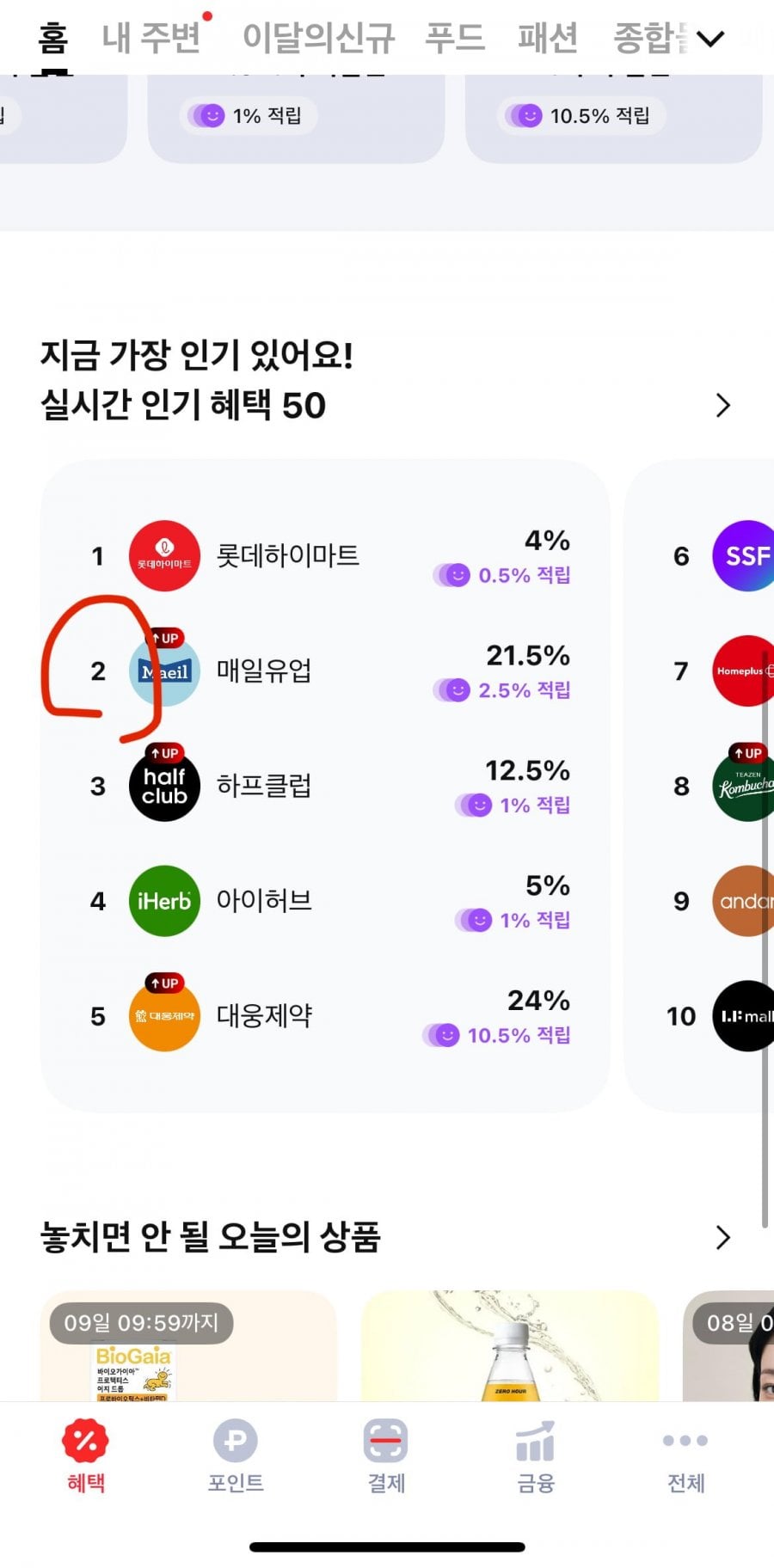Expand the category tabs dropdown arrow
774x1568 pixels.
pos(710,39)
